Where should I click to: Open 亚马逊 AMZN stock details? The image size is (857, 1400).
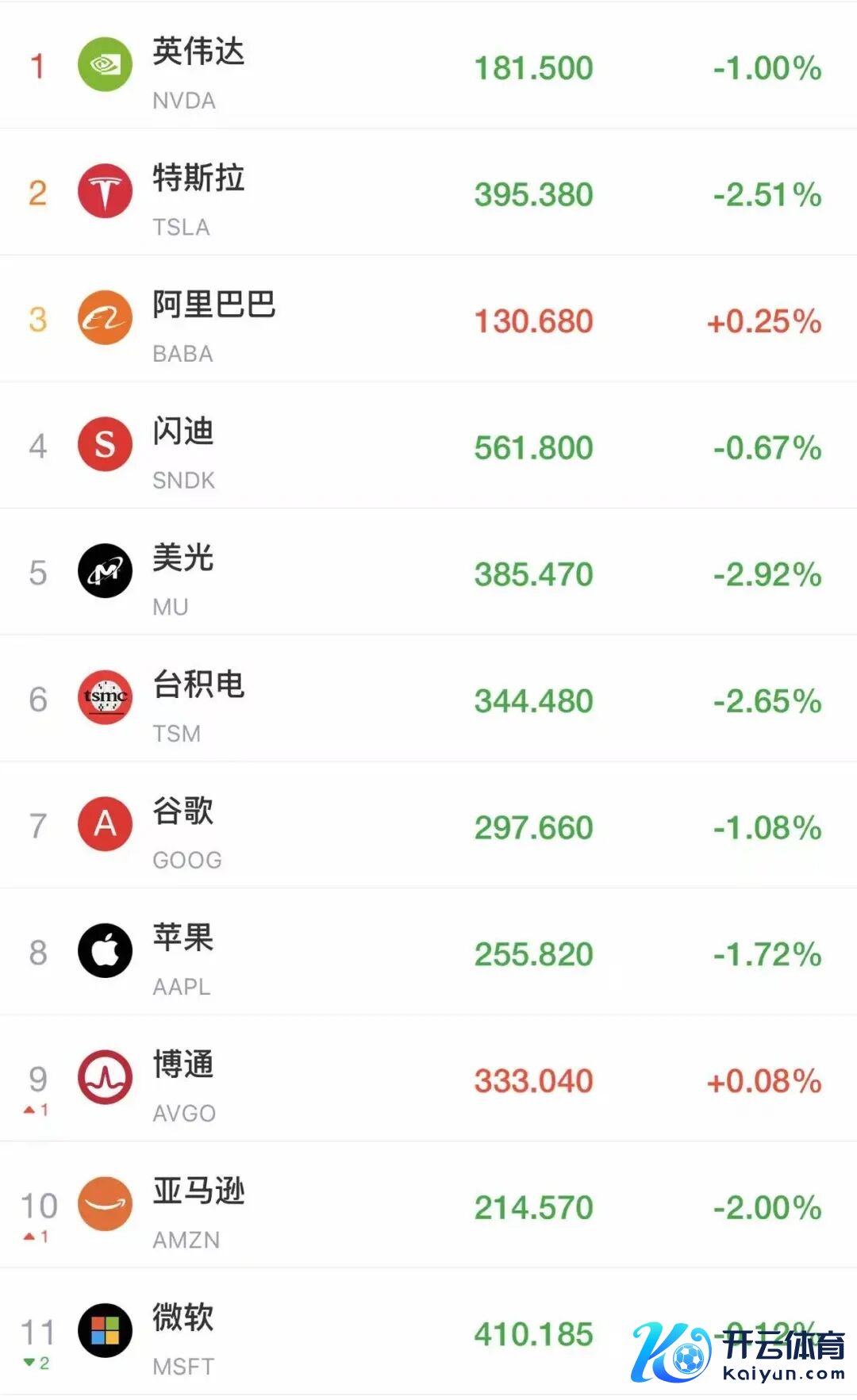point(428,1206)
